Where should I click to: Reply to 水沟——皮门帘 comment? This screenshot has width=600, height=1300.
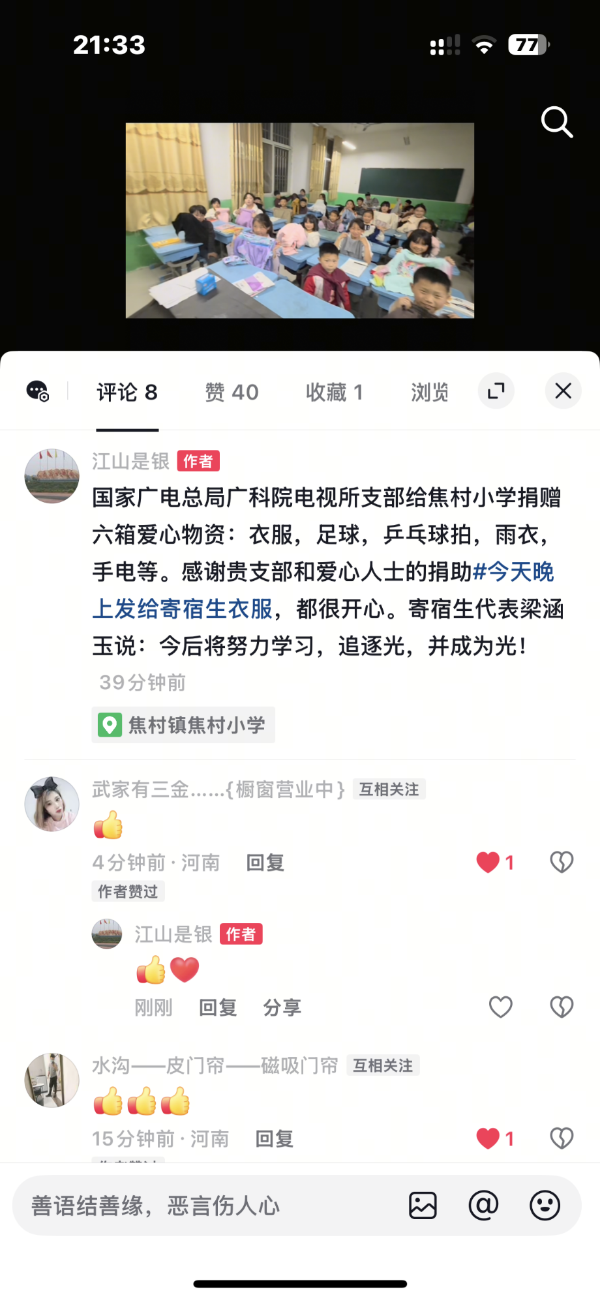click(x=274, y=1138)
